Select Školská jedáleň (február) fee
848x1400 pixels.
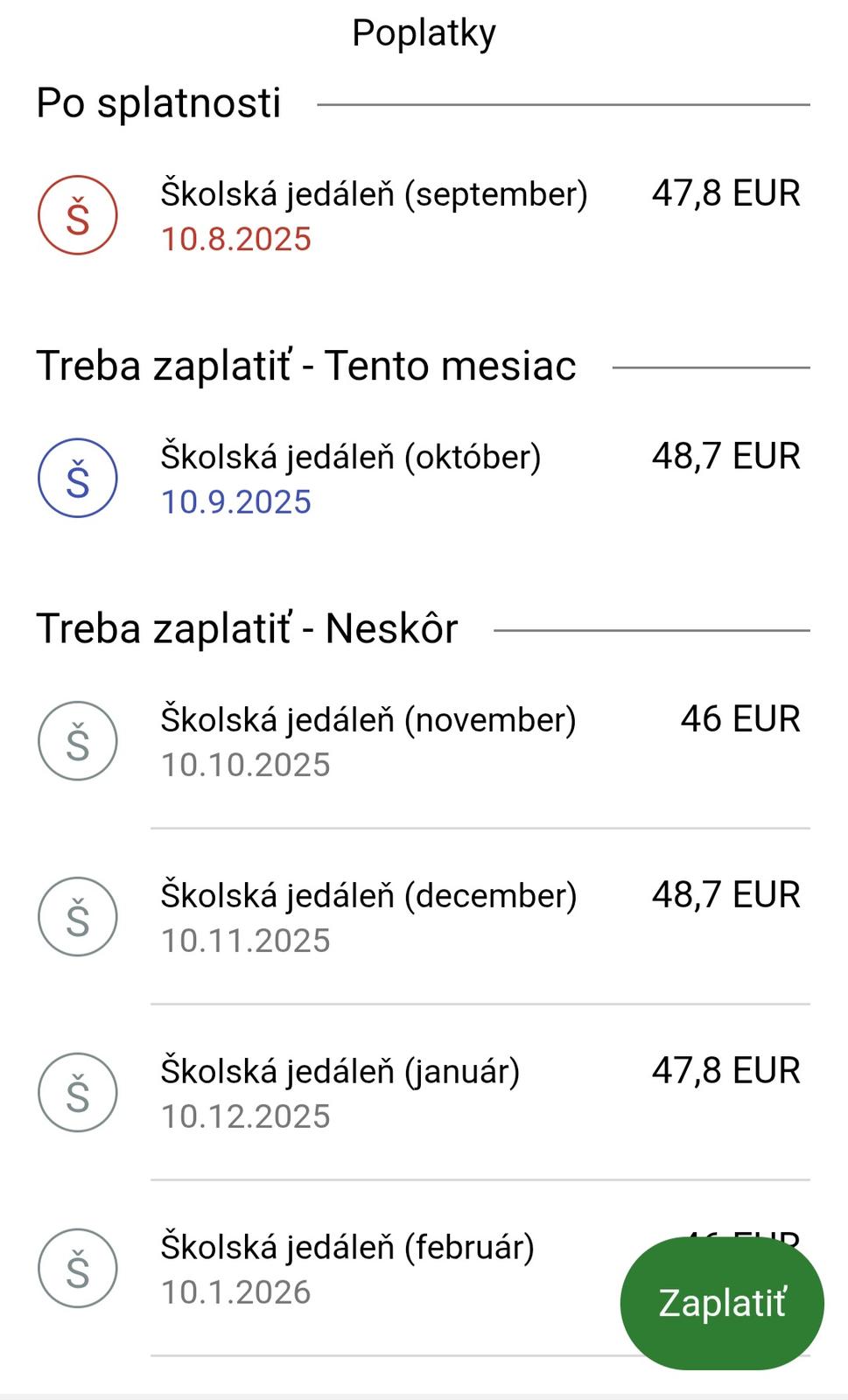(x=347, y=1268)
